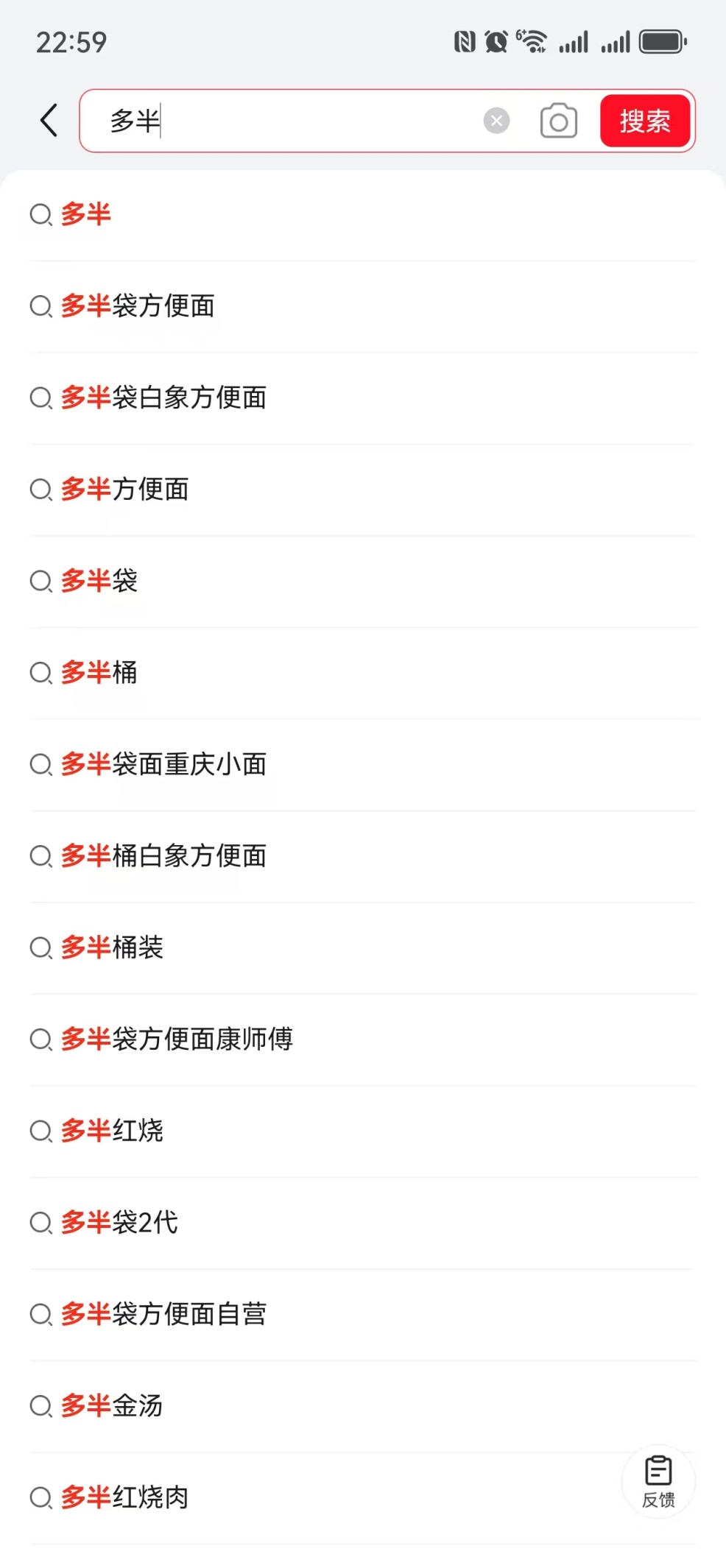Select suggestion 多半袋方便面自营
Screen dimensions: 726x1568
click(163, 1315)
